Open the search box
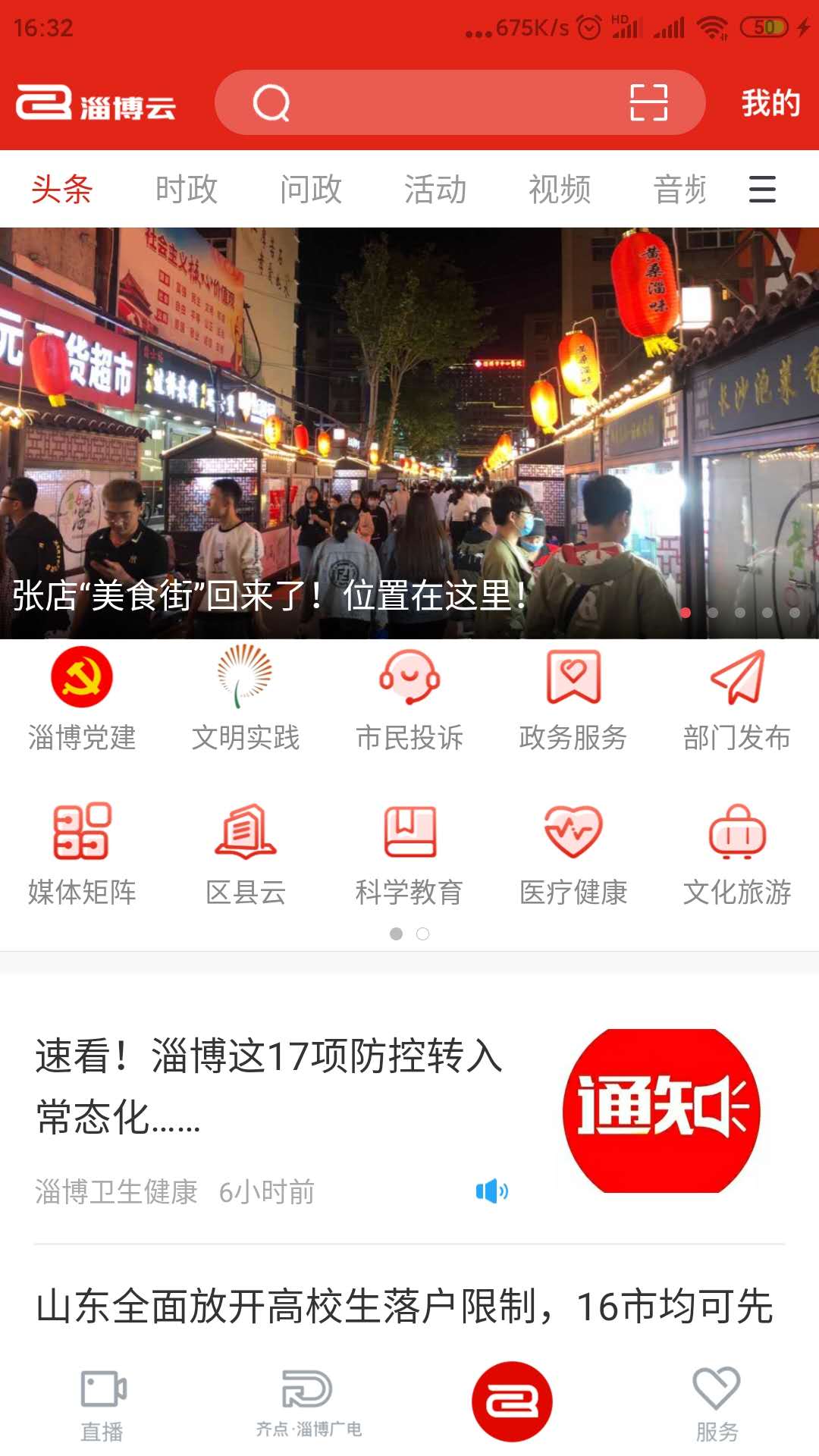Viewport: 819px width, 1456px height. 440,102
